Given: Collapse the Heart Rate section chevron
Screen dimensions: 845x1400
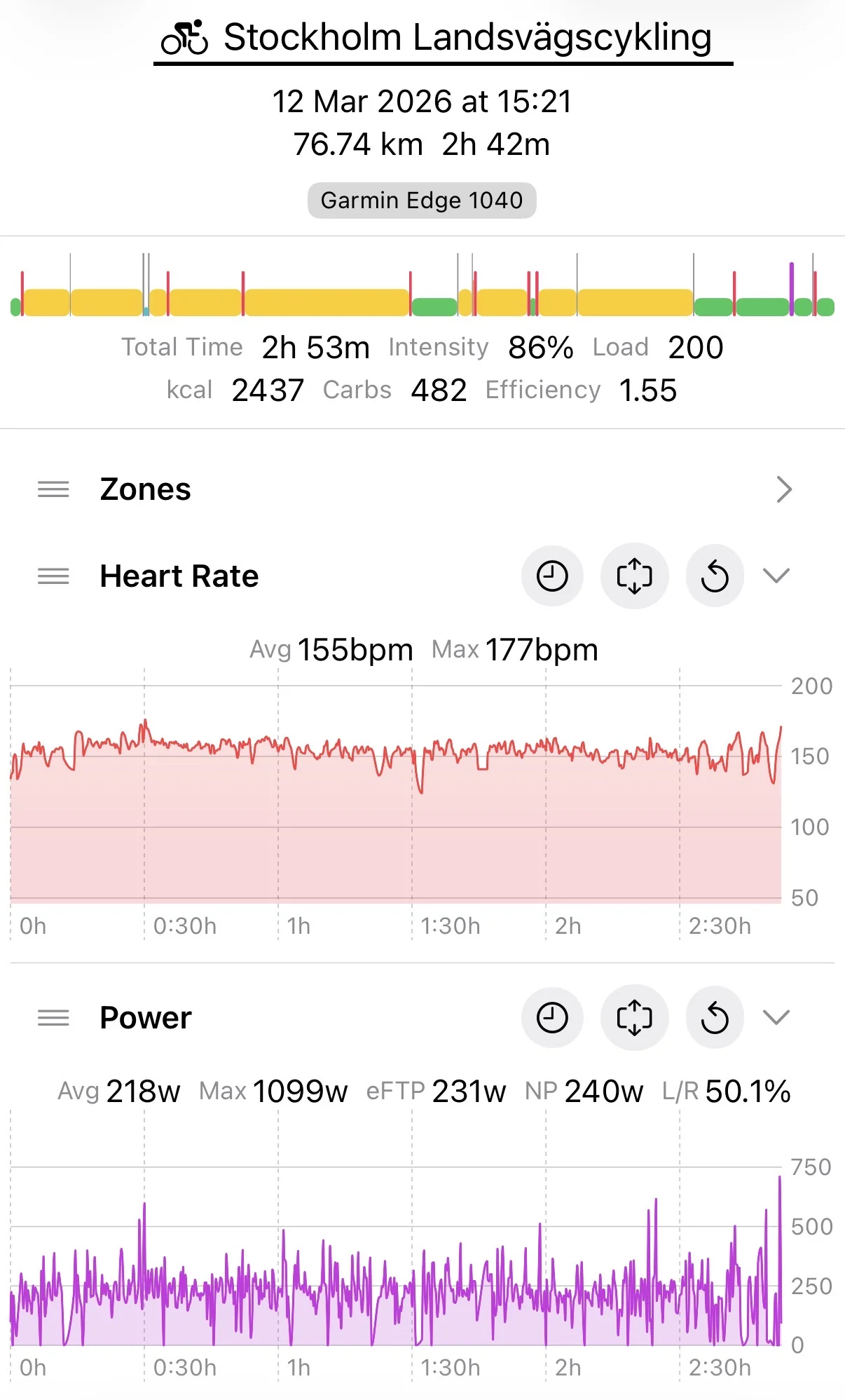Looking at the screenshot, I should 776,576.
